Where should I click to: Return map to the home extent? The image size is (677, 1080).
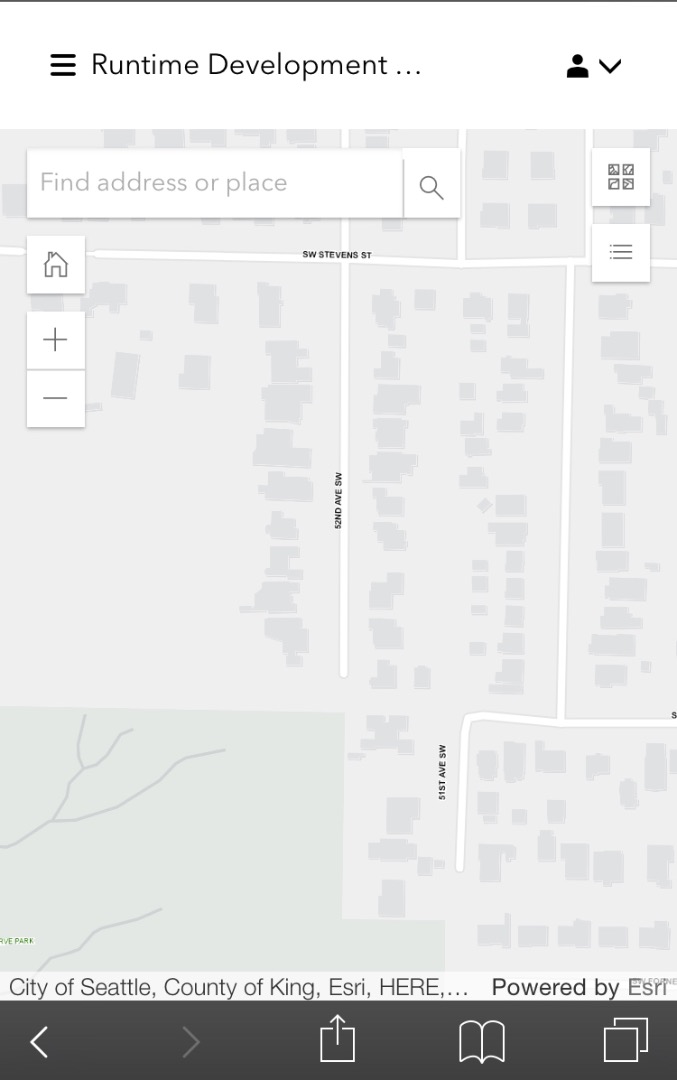tap(56, 264)
